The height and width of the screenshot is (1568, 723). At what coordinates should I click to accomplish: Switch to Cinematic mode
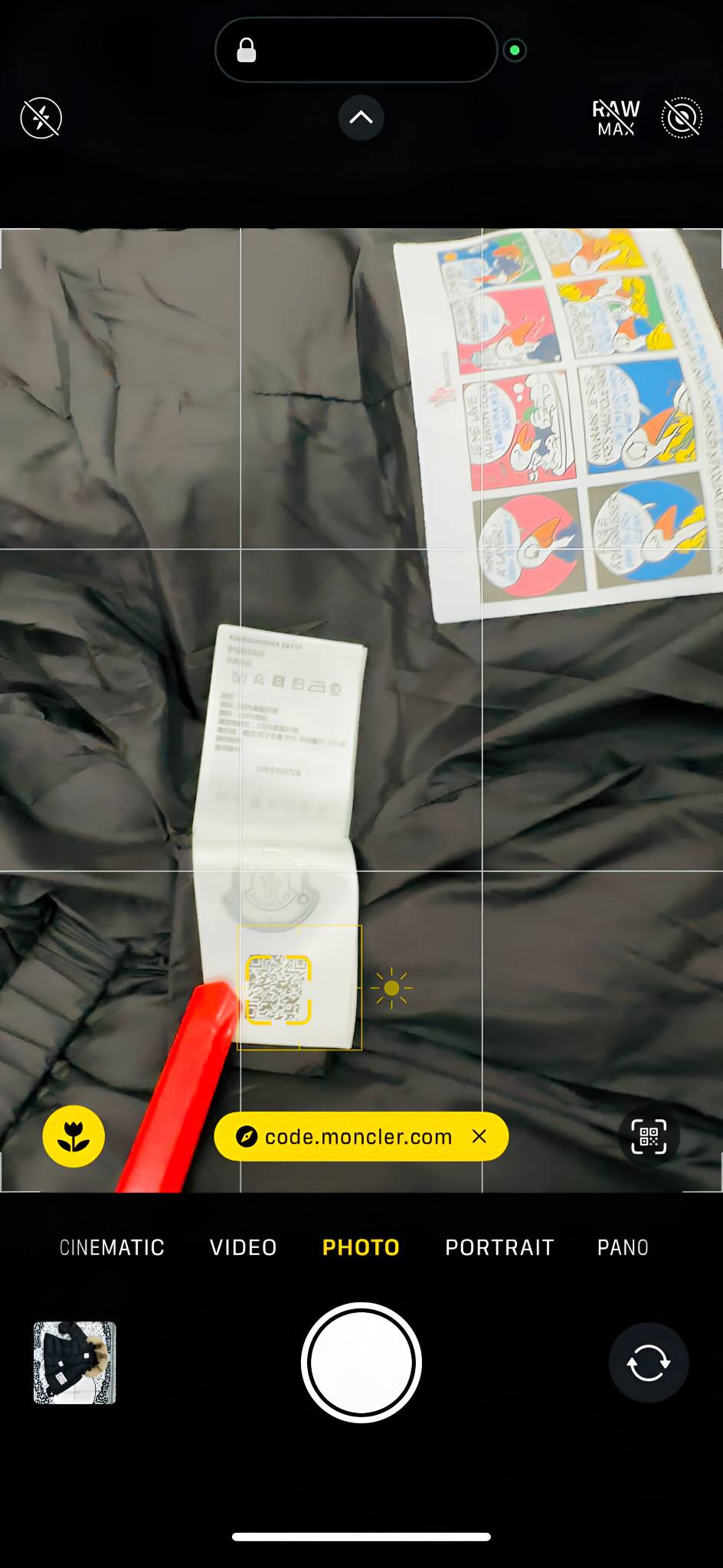(112, 1247)
